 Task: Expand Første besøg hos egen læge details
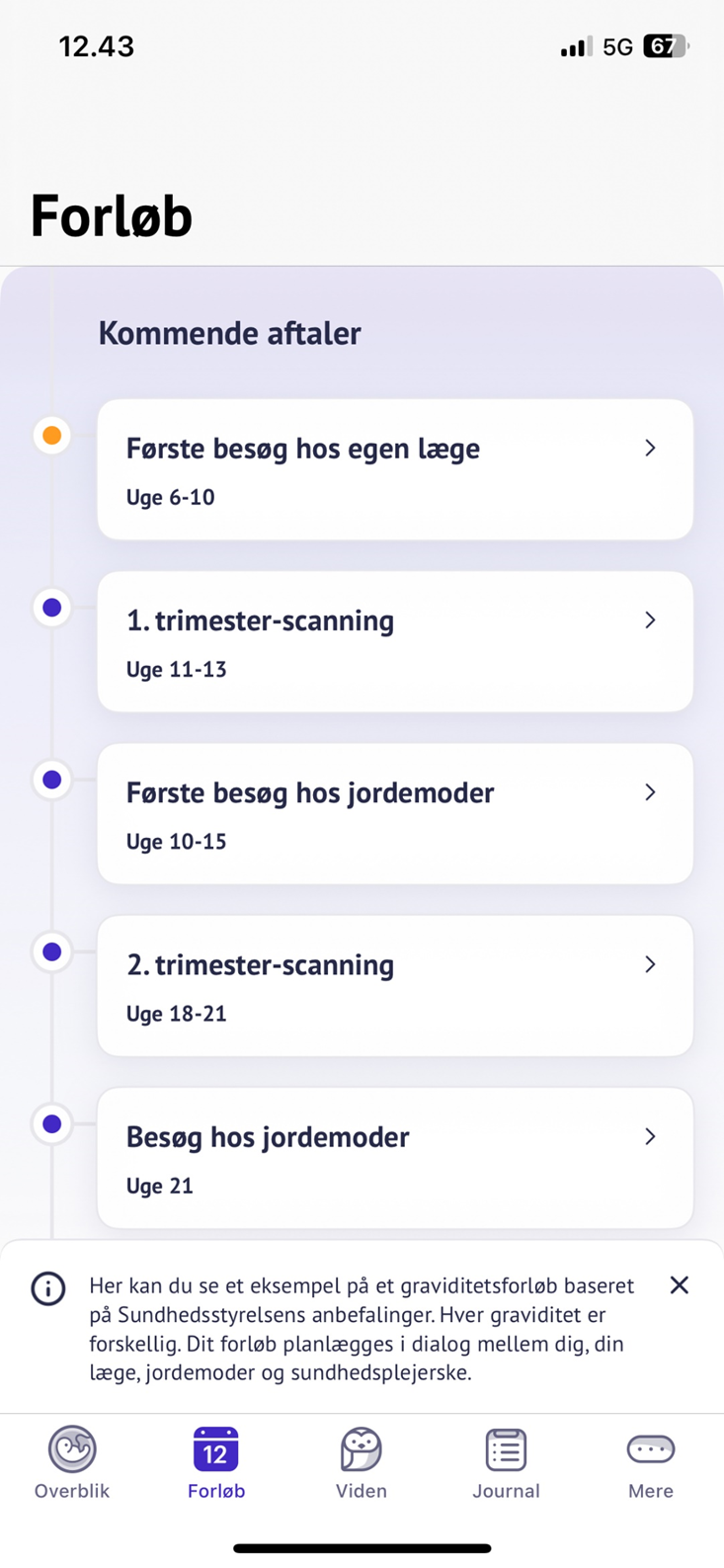tap(650, 448)
